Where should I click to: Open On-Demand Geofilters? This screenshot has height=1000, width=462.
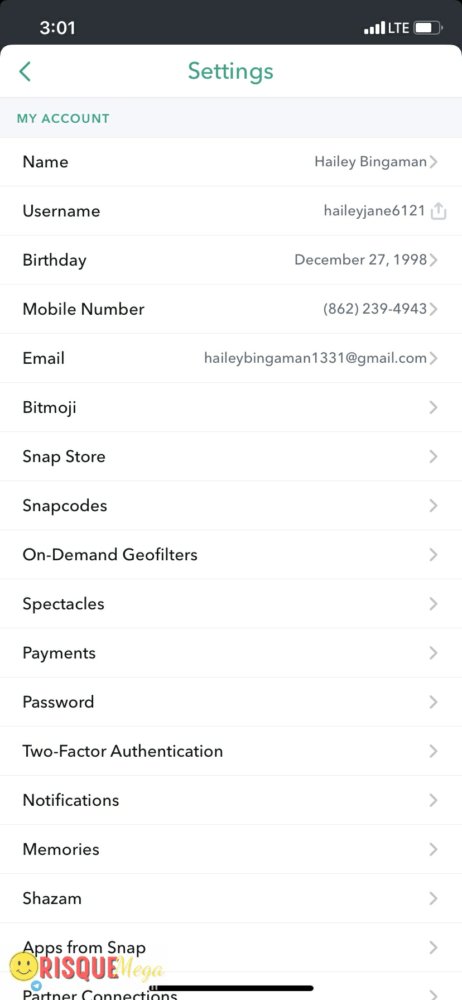tap(231, 555)
